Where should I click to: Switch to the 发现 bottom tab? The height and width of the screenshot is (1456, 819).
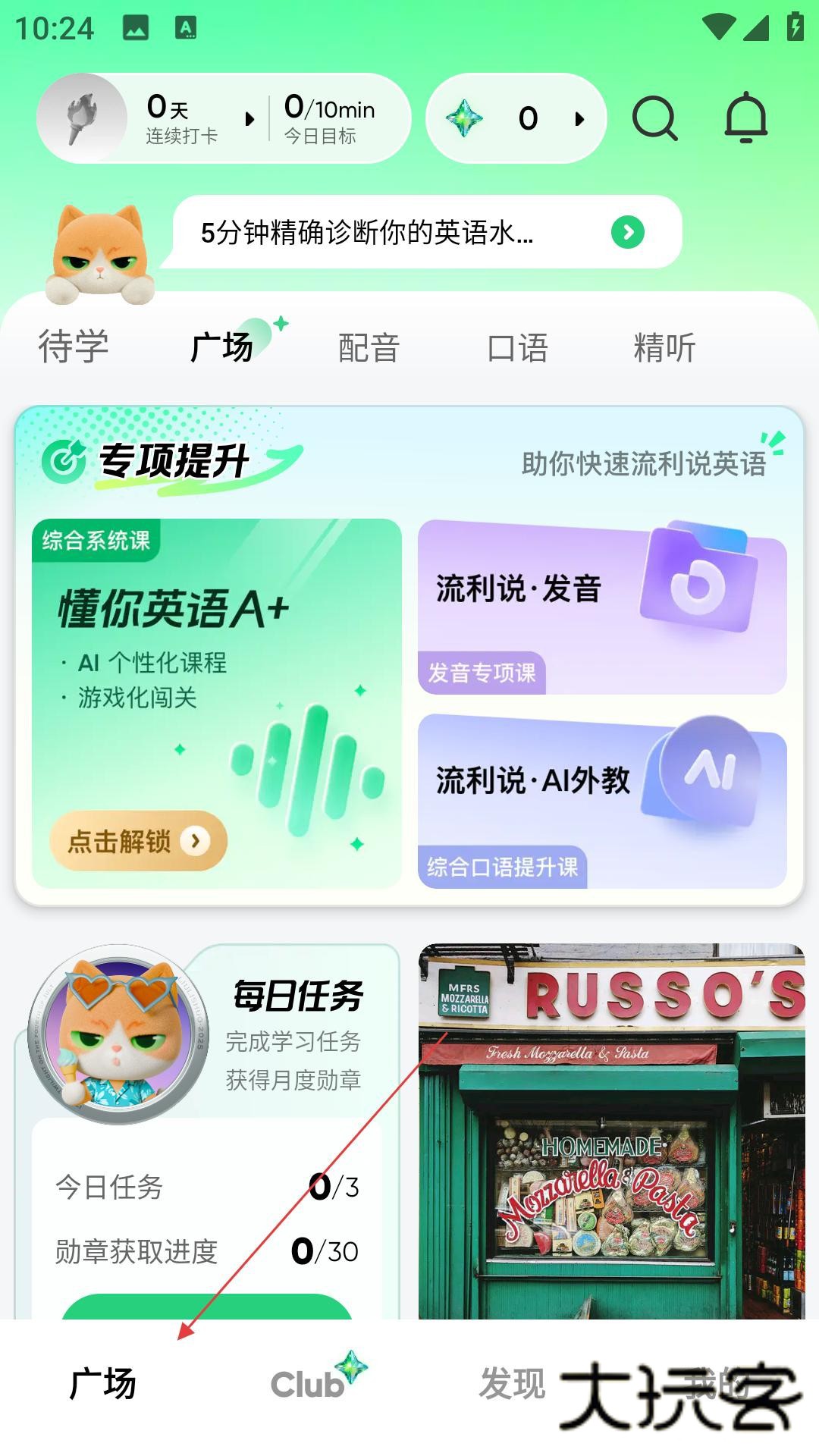click(513, 1385)
